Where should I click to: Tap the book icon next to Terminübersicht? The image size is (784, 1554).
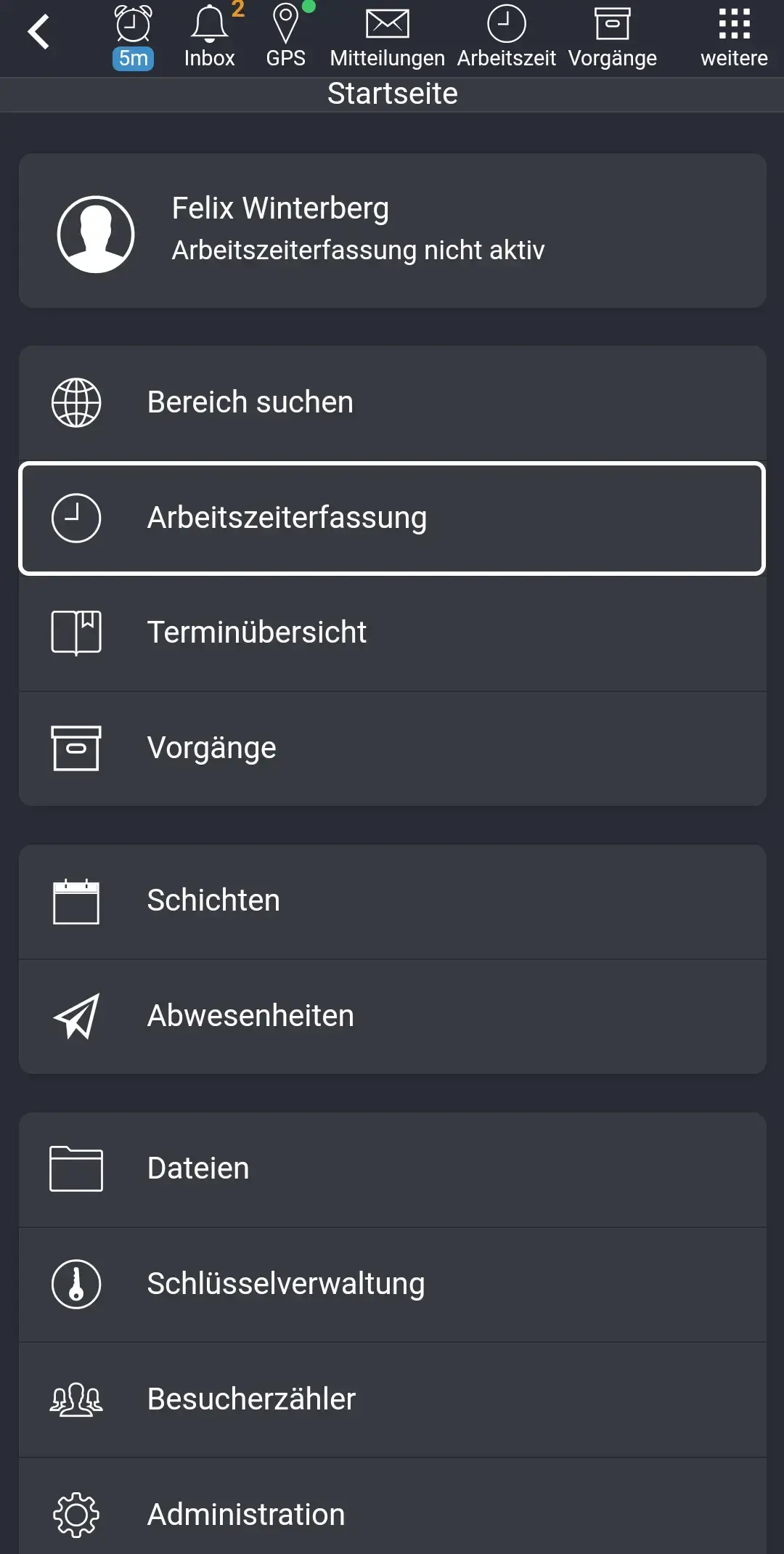75,632
